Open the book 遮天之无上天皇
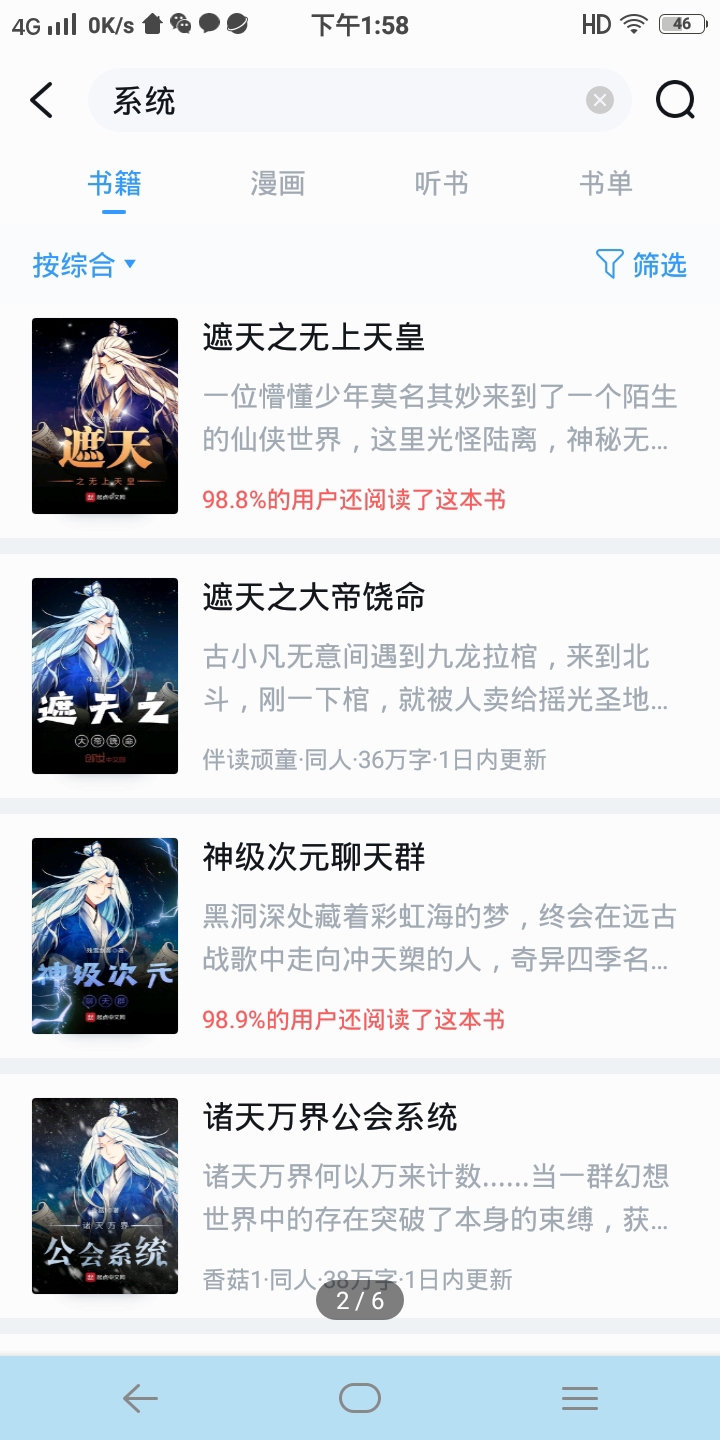Screen dimensions: 720x1440 [x=360, y=416]
